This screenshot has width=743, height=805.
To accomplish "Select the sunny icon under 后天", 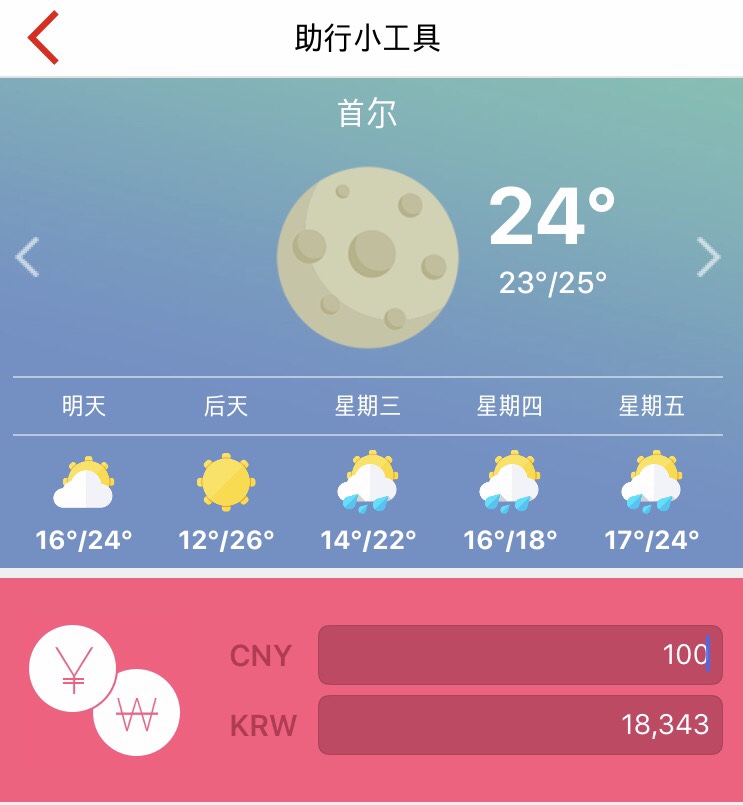I will click(227, 482).
